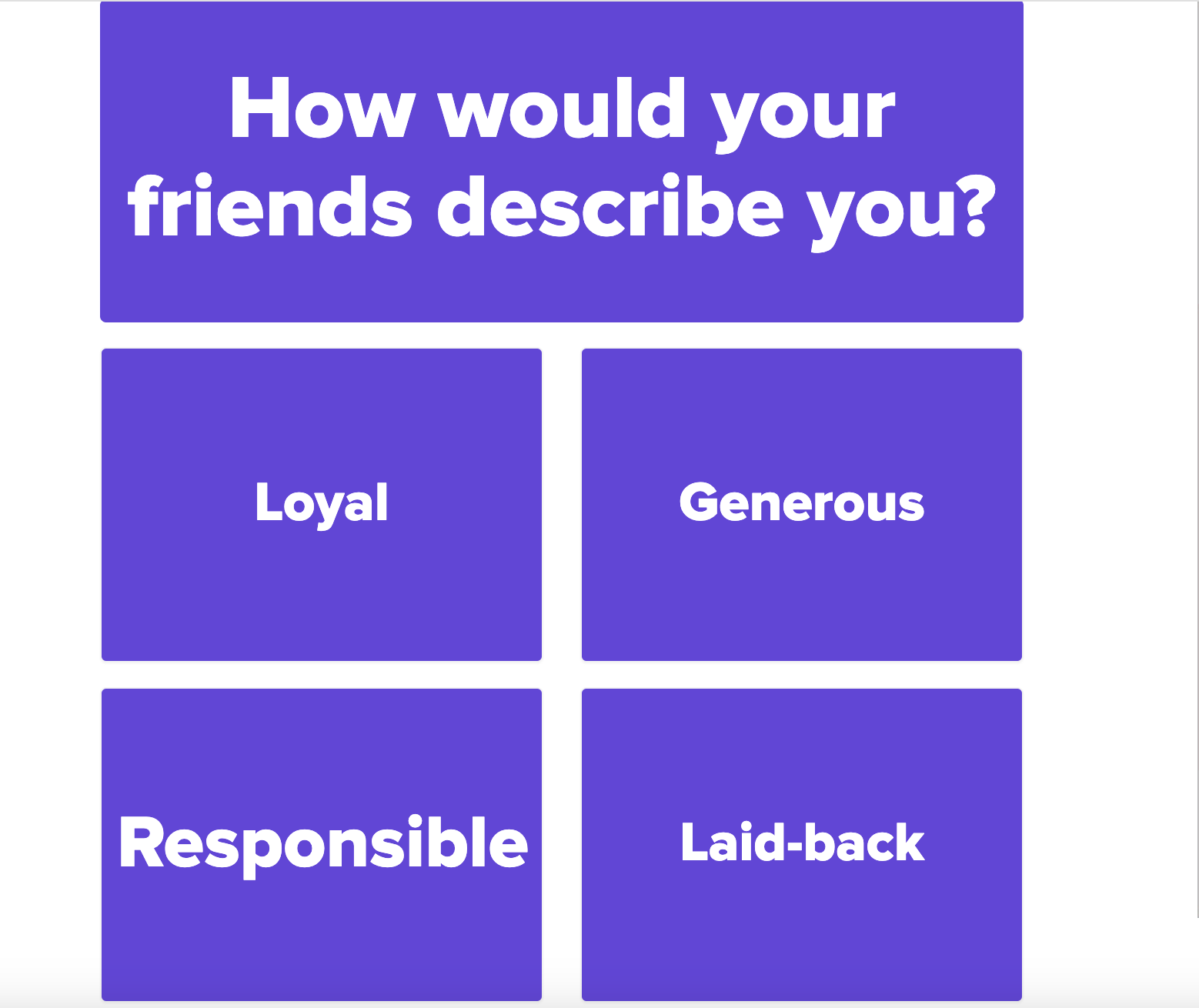The height and width of the screenshot is (1008, 1199).
Task: Select the Loyal answer tile
Action: [x=322, y=505]
